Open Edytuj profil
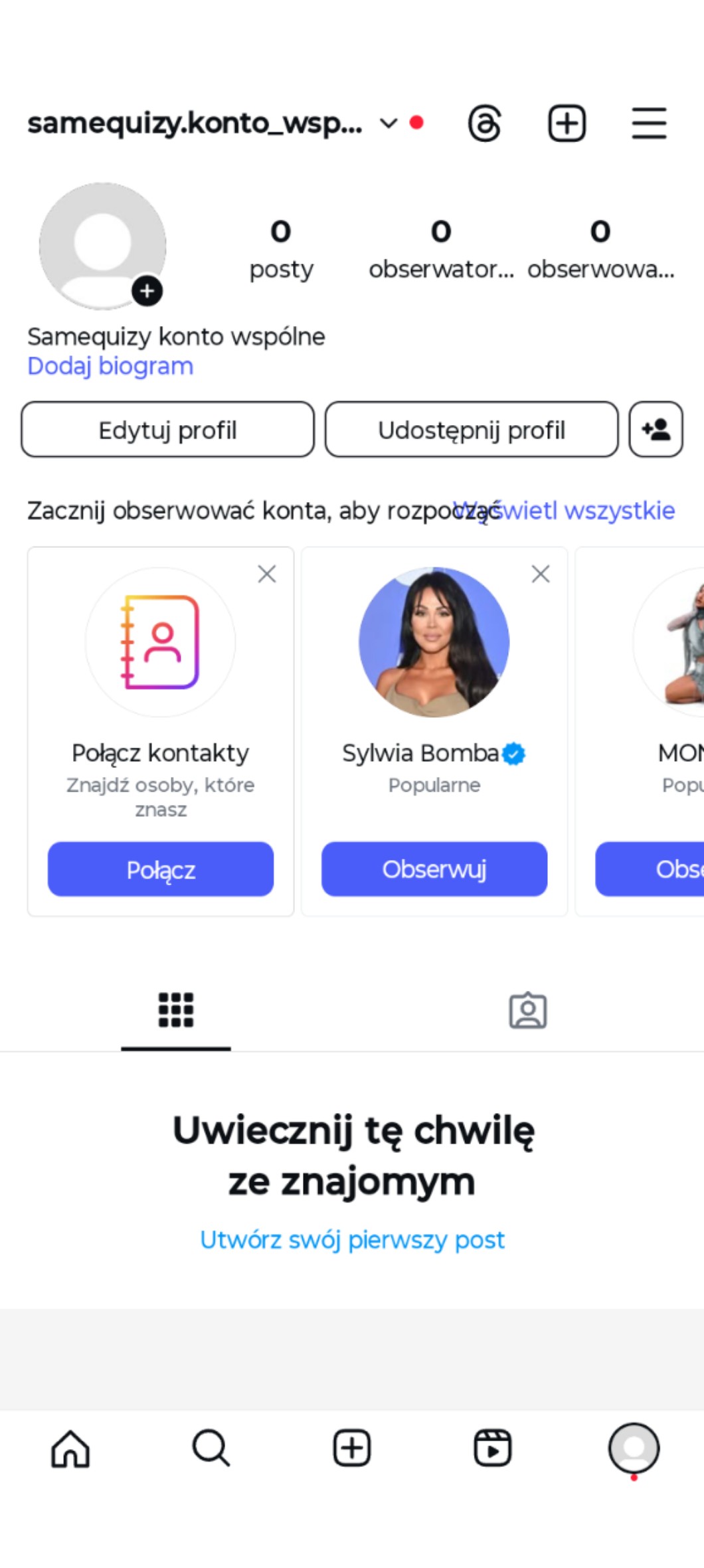704x1568 pixels. click(167, 430)
